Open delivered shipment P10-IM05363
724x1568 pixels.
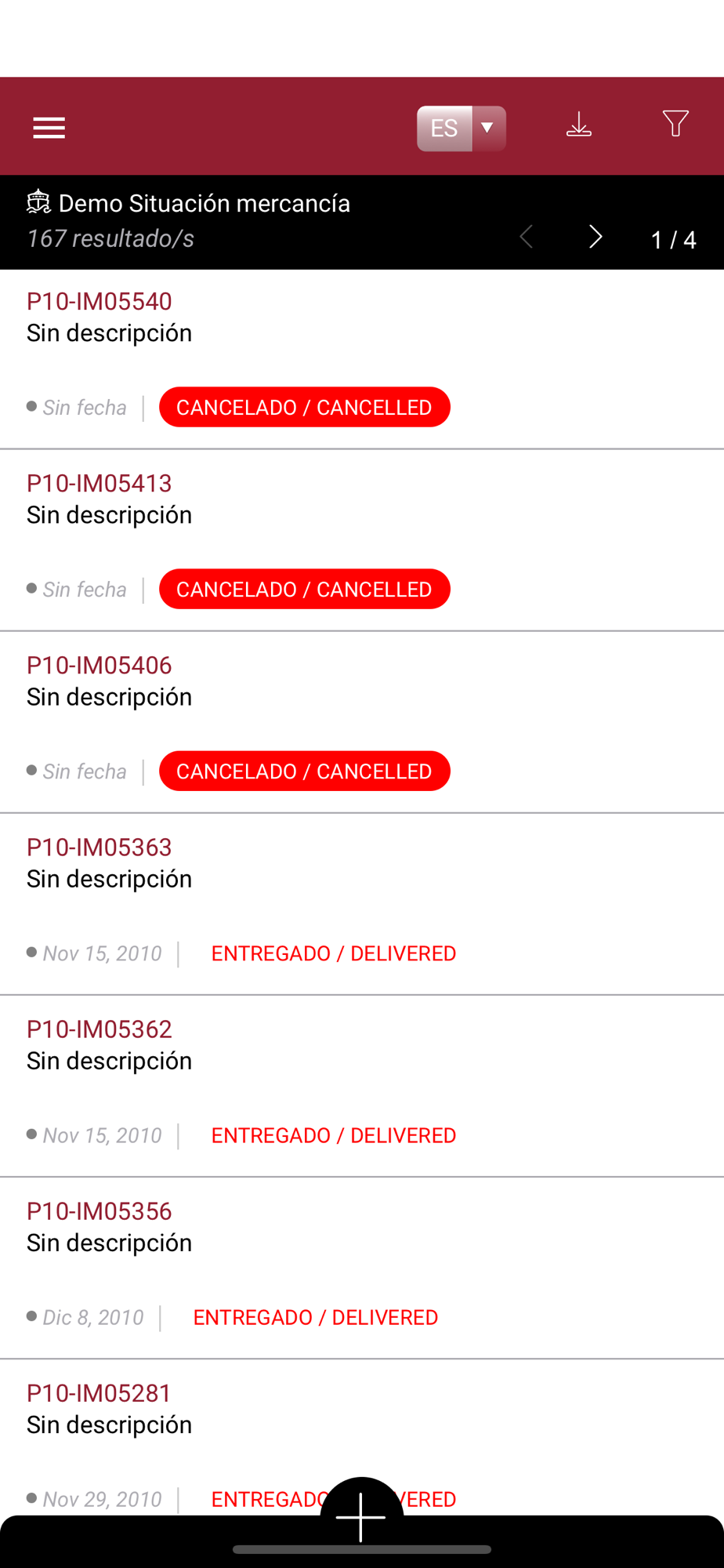pos(100,847)
